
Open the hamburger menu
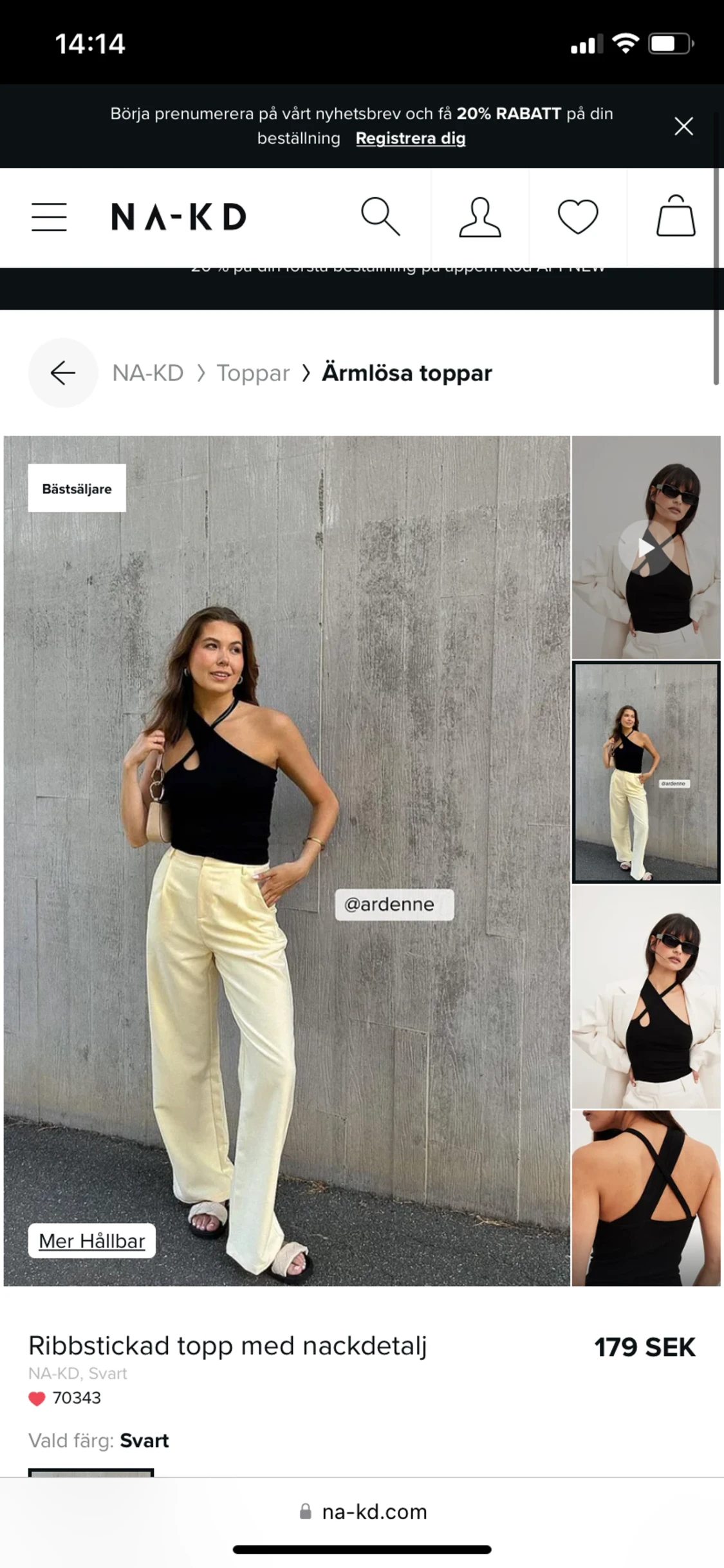coord(49,217)
